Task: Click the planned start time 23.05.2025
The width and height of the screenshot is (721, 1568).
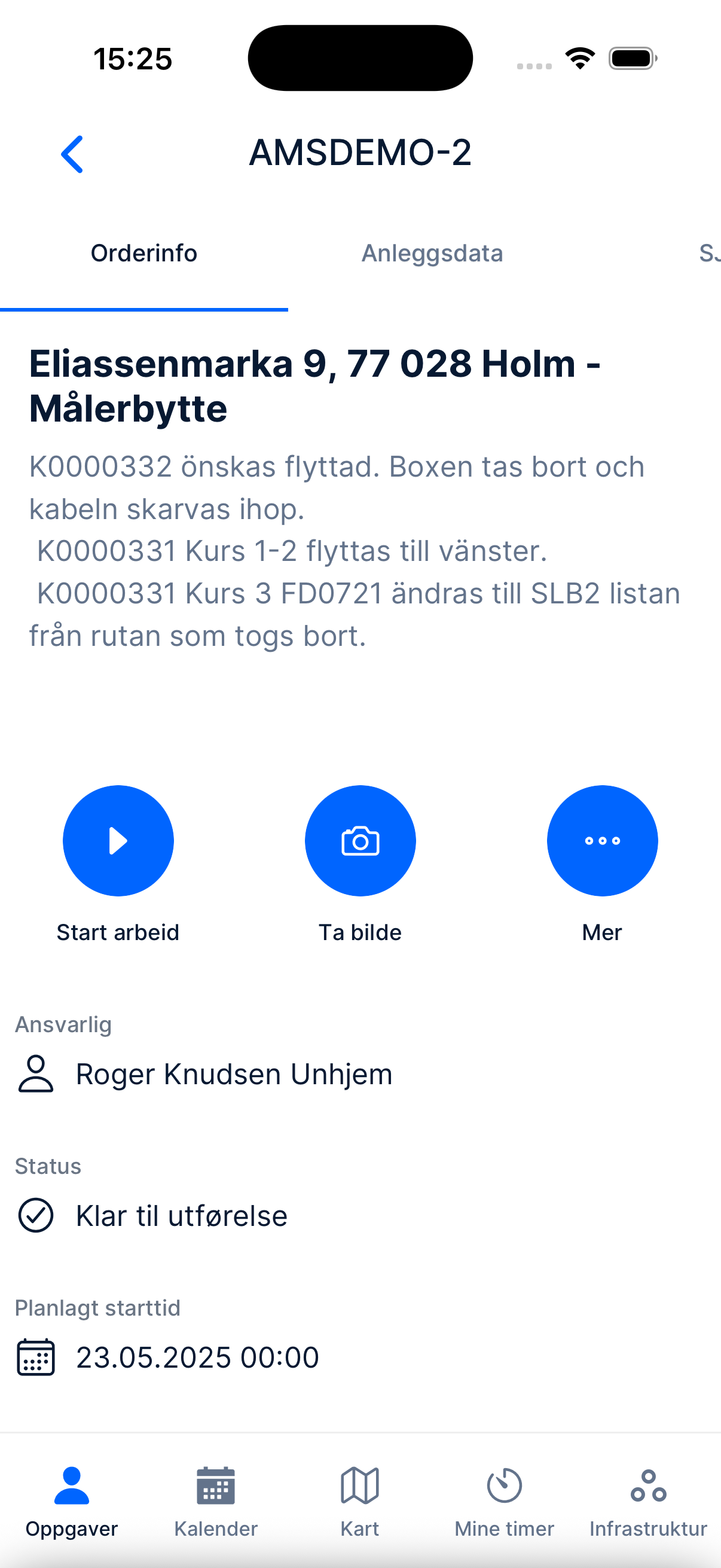Action: tap(197, 1357)
